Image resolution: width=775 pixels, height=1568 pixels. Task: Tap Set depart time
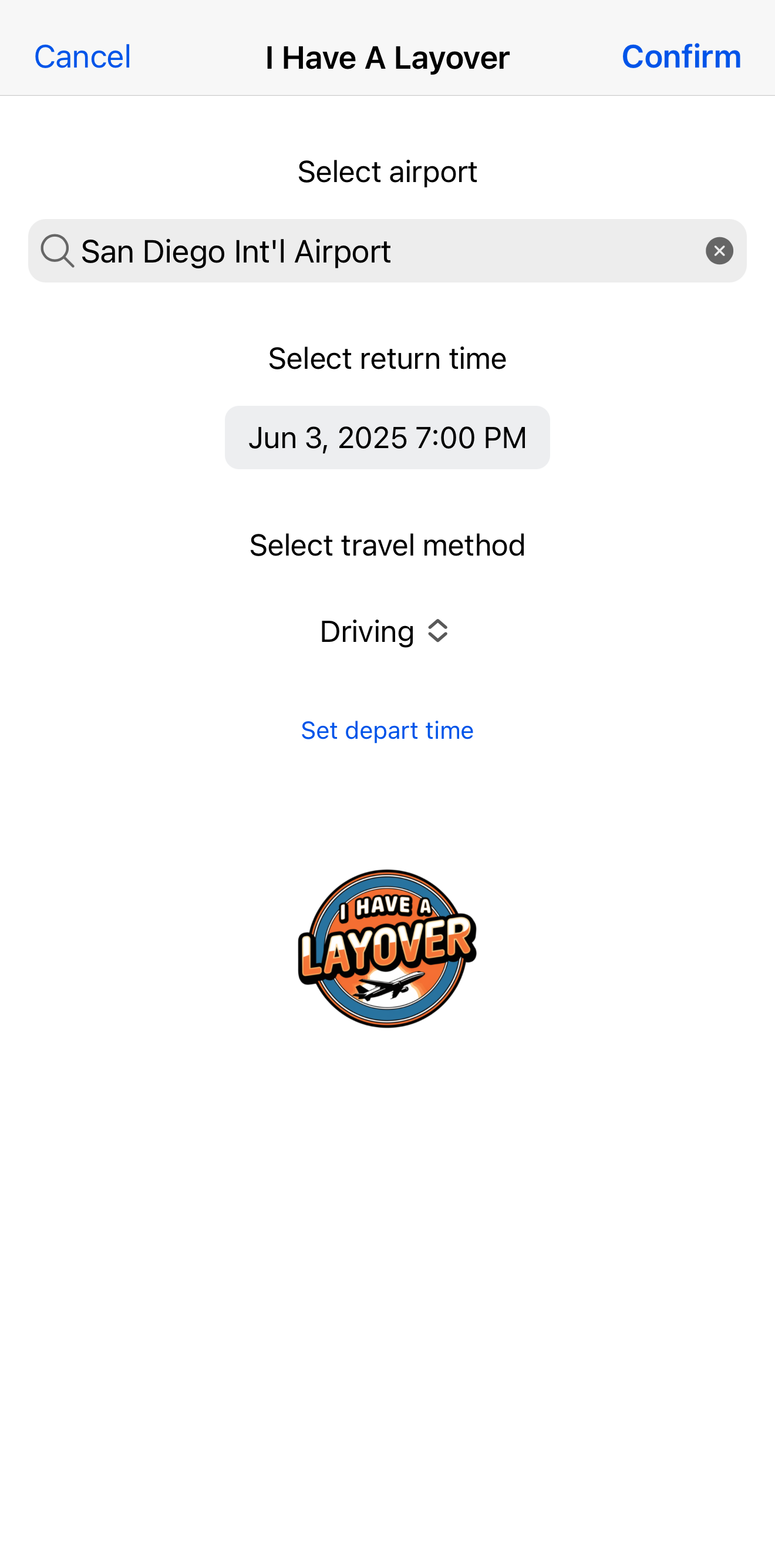[x=387, y=730]
